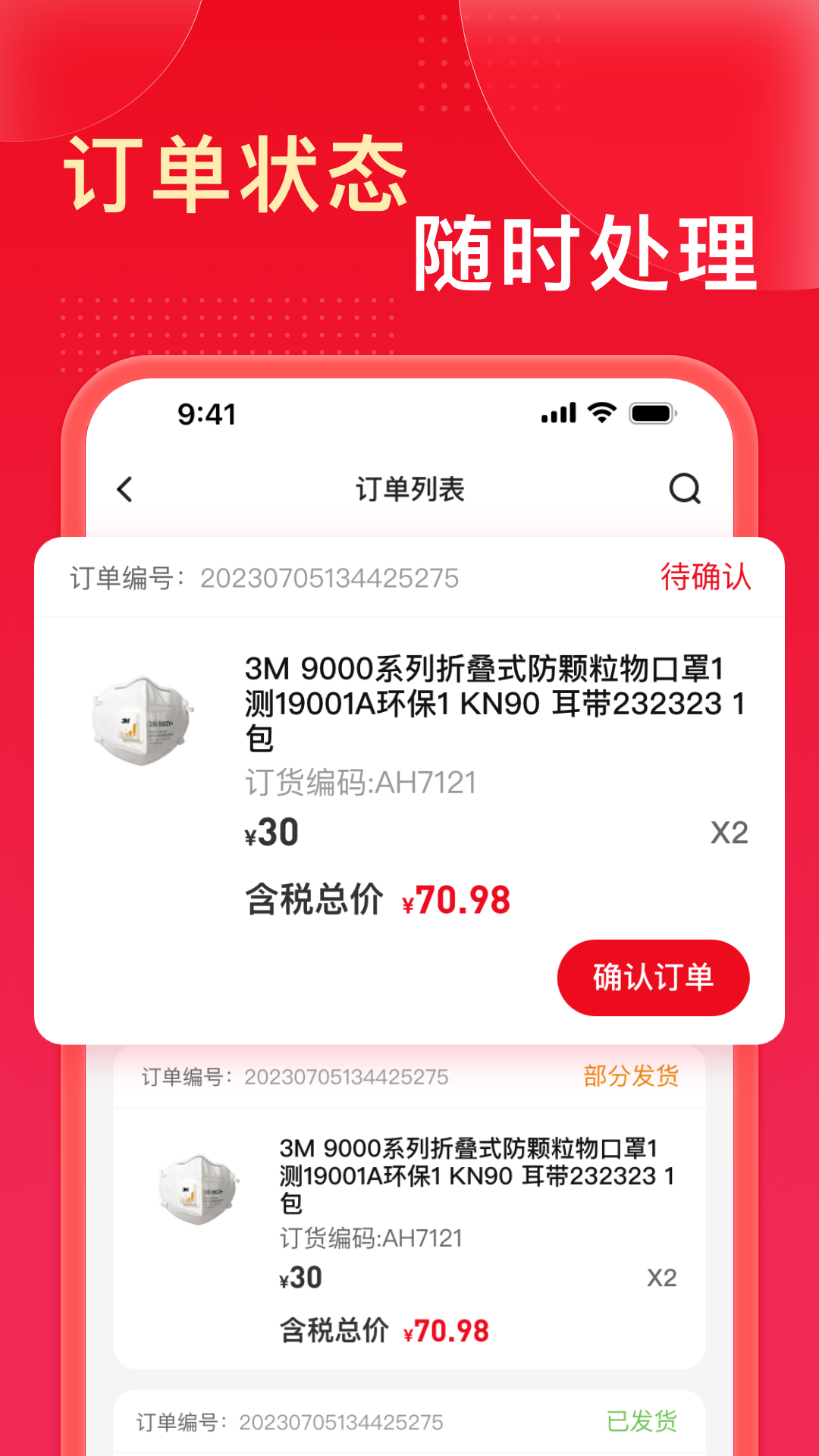Tap the 确认订单 button
This screenshot has width=819, height=1456.
tap(654, 977)
